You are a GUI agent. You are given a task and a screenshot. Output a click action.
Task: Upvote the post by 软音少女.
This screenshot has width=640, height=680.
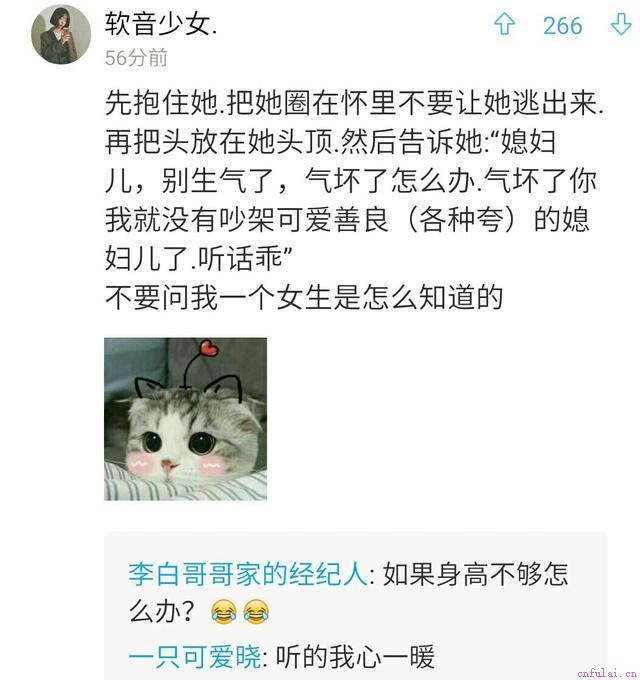[x=505, y=25]
